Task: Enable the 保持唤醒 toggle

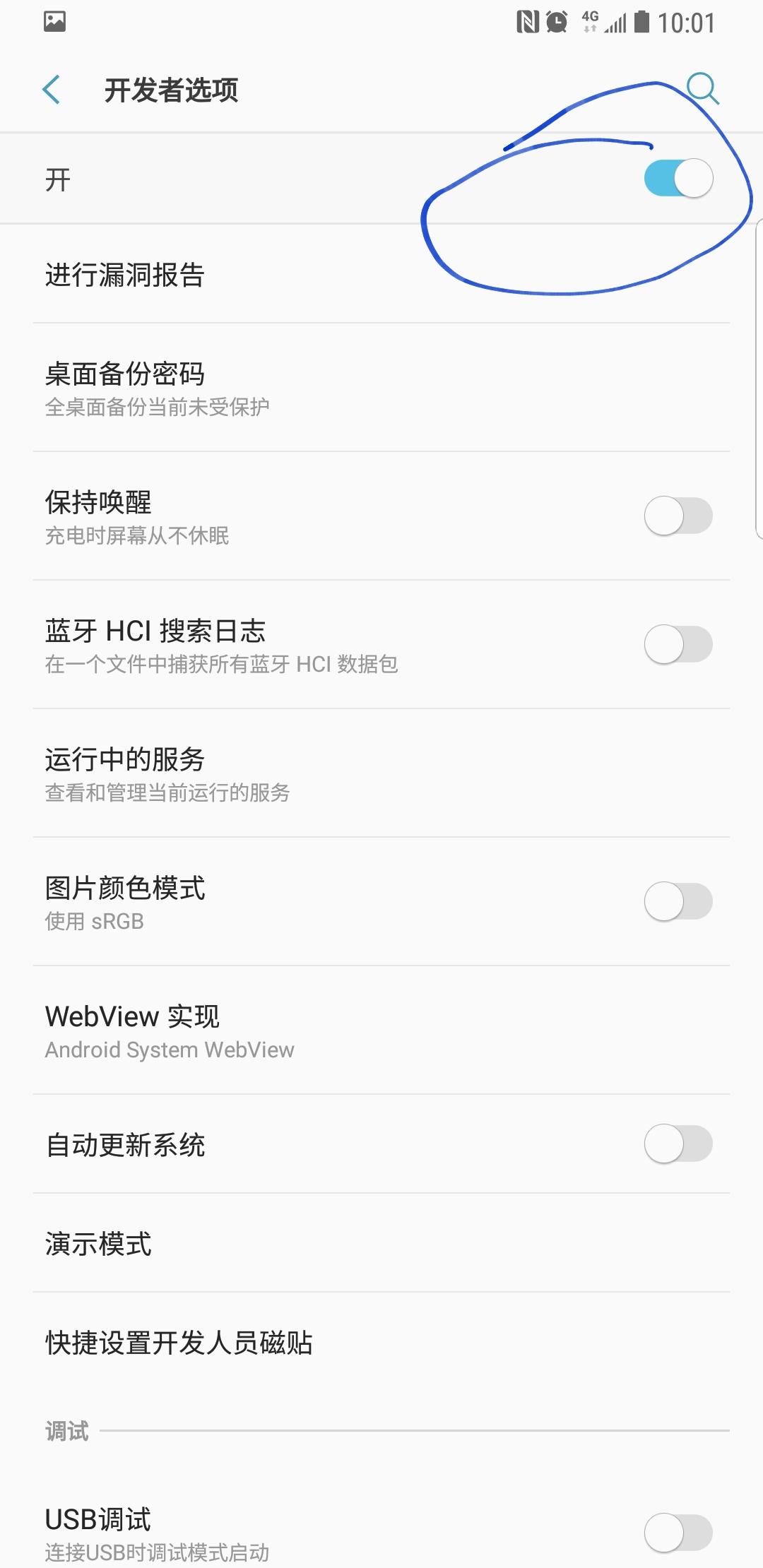Action: (678, 516)
